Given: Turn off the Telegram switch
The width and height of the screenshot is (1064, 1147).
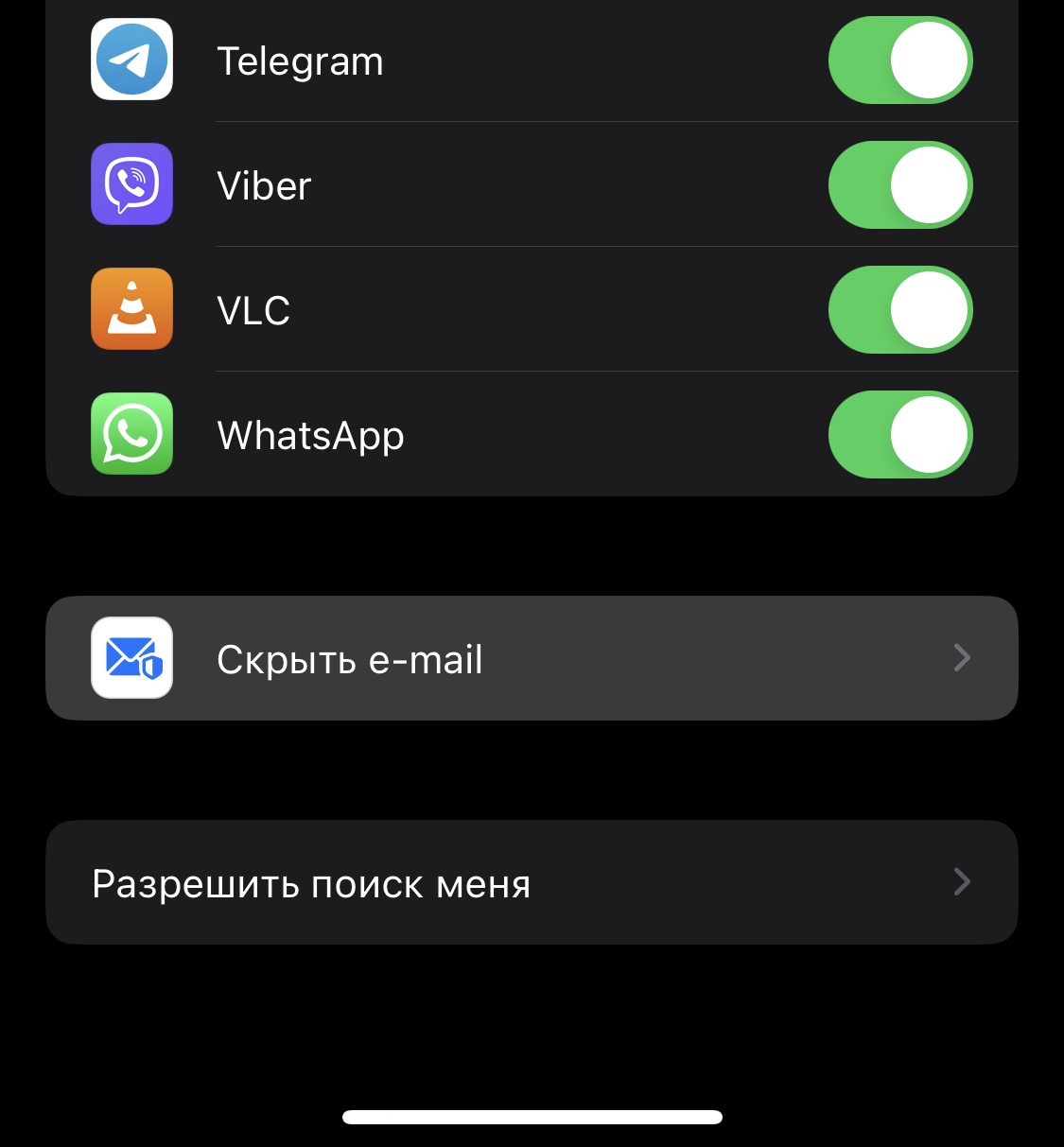Looking at the screenshot, I should click(899, 61).
